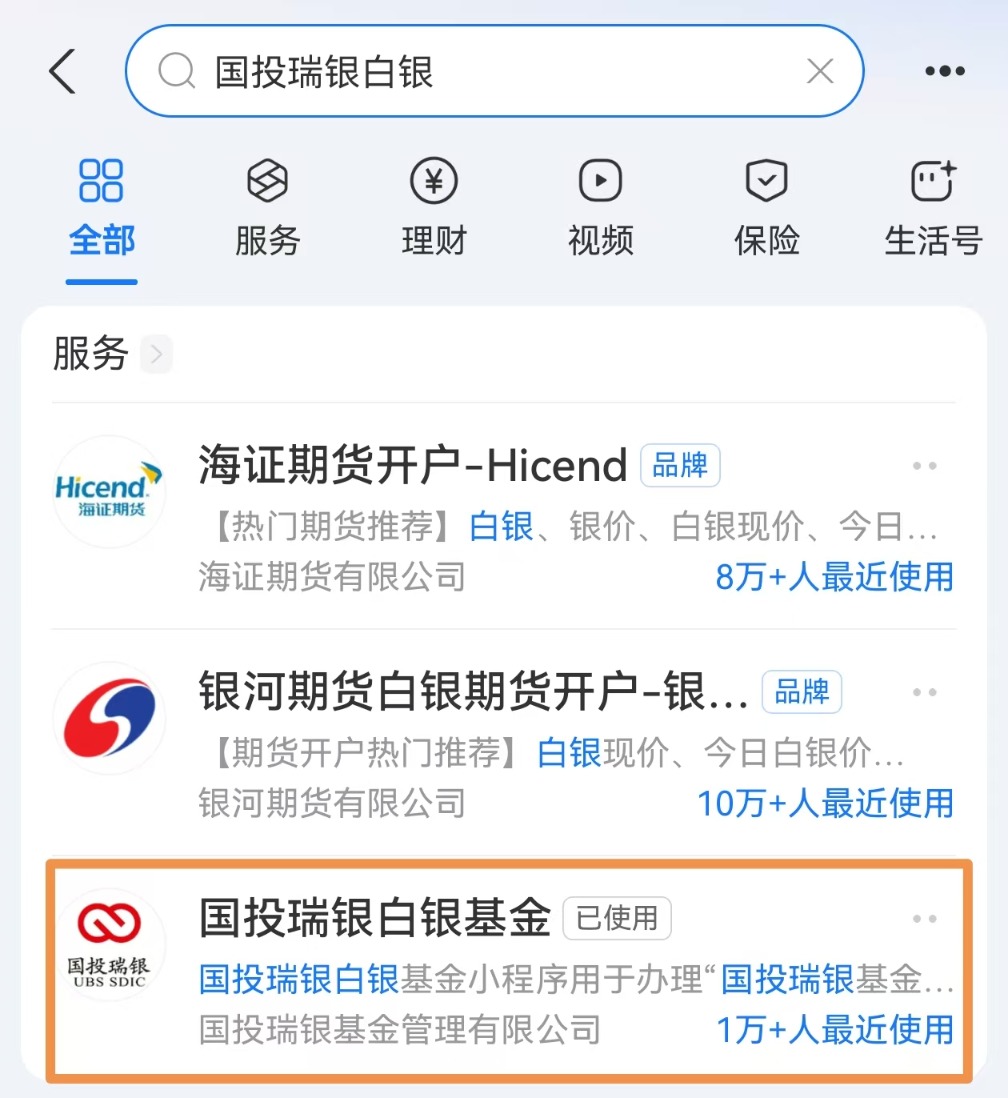Screen dimensions: 1008x1098
Task: Tap the search field with 国投瑞银白银
Action: pyautogui.click(x=480, y=72)
